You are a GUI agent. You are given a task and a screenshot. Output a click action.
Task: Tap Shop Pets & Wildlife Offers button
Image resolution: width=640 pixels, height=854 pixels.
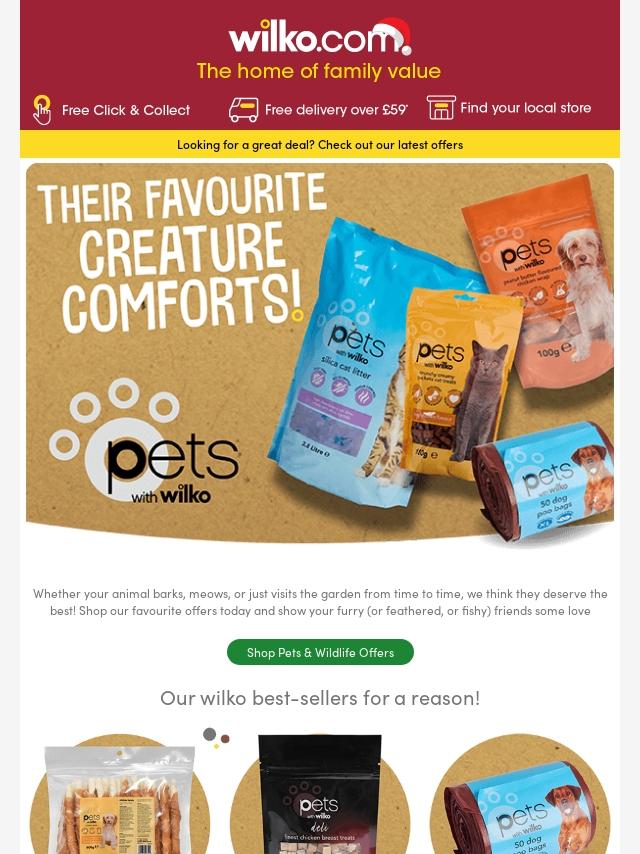(320, 652)
